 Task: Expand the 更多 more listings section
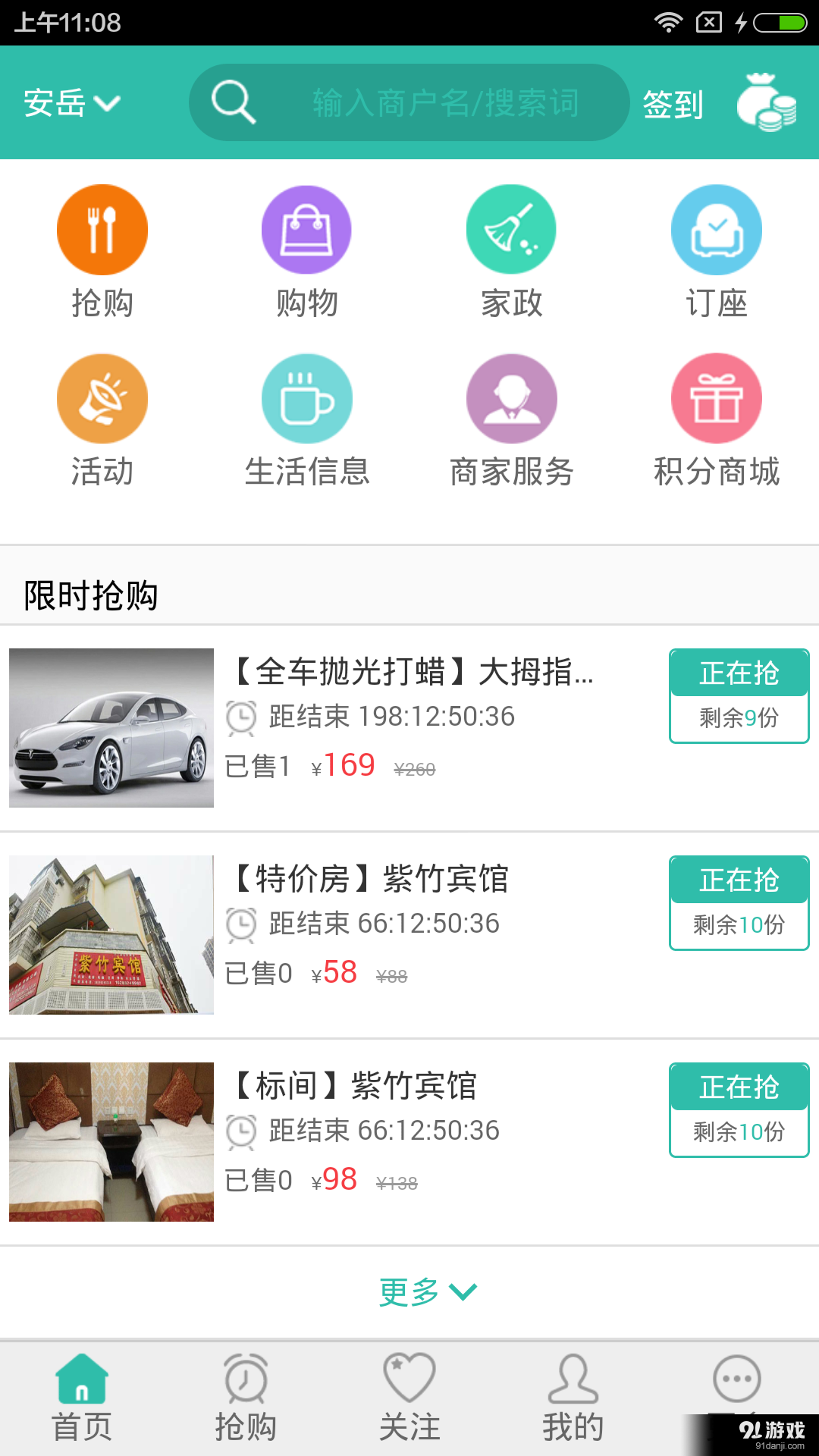409,1293
